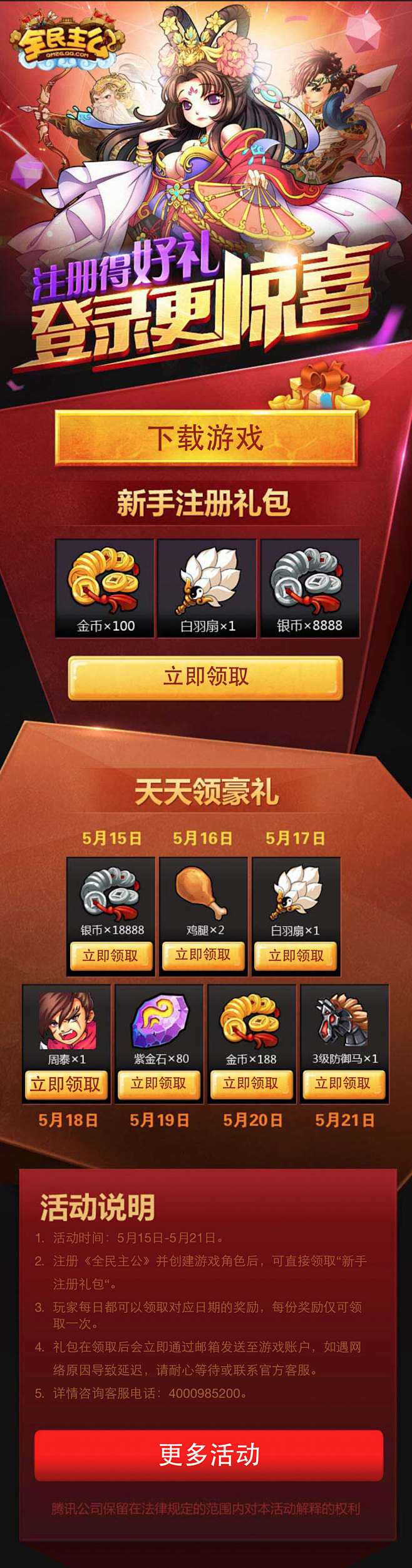The image size is (412, 1568).
Task: Claim the 5月21日 3级防御马×1 reward
Action: pyautogui.click(x=342, y=1084)
